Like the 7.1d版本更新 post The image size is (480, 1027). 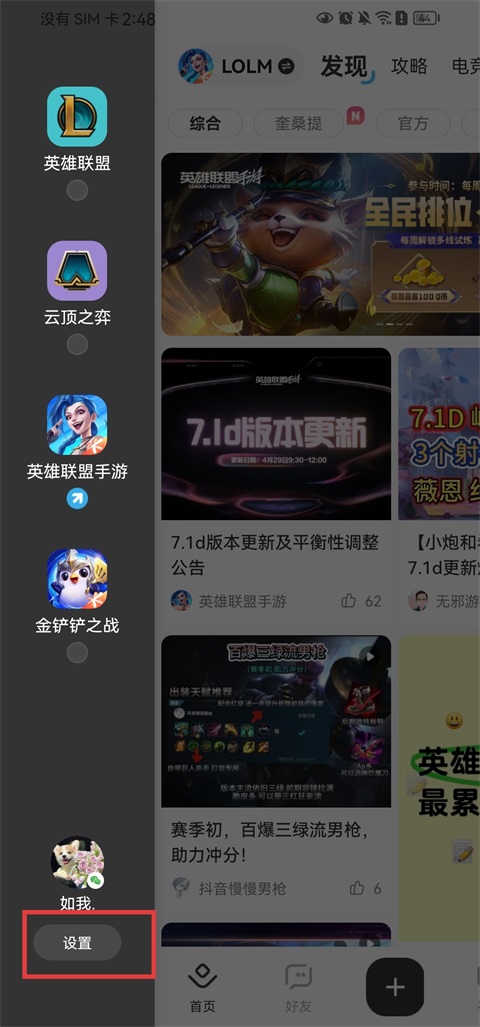[x=361, y=601]
